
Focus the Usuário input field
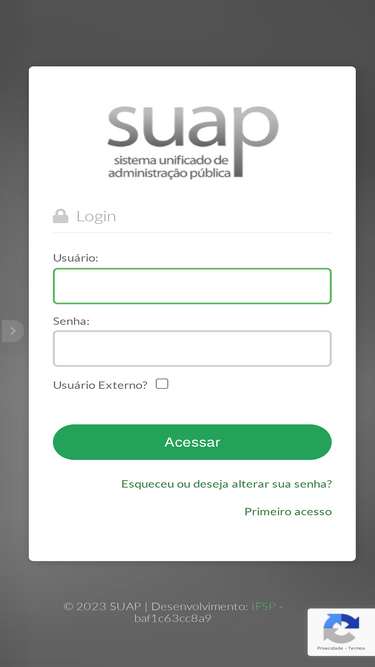click(x=192, y=286)
